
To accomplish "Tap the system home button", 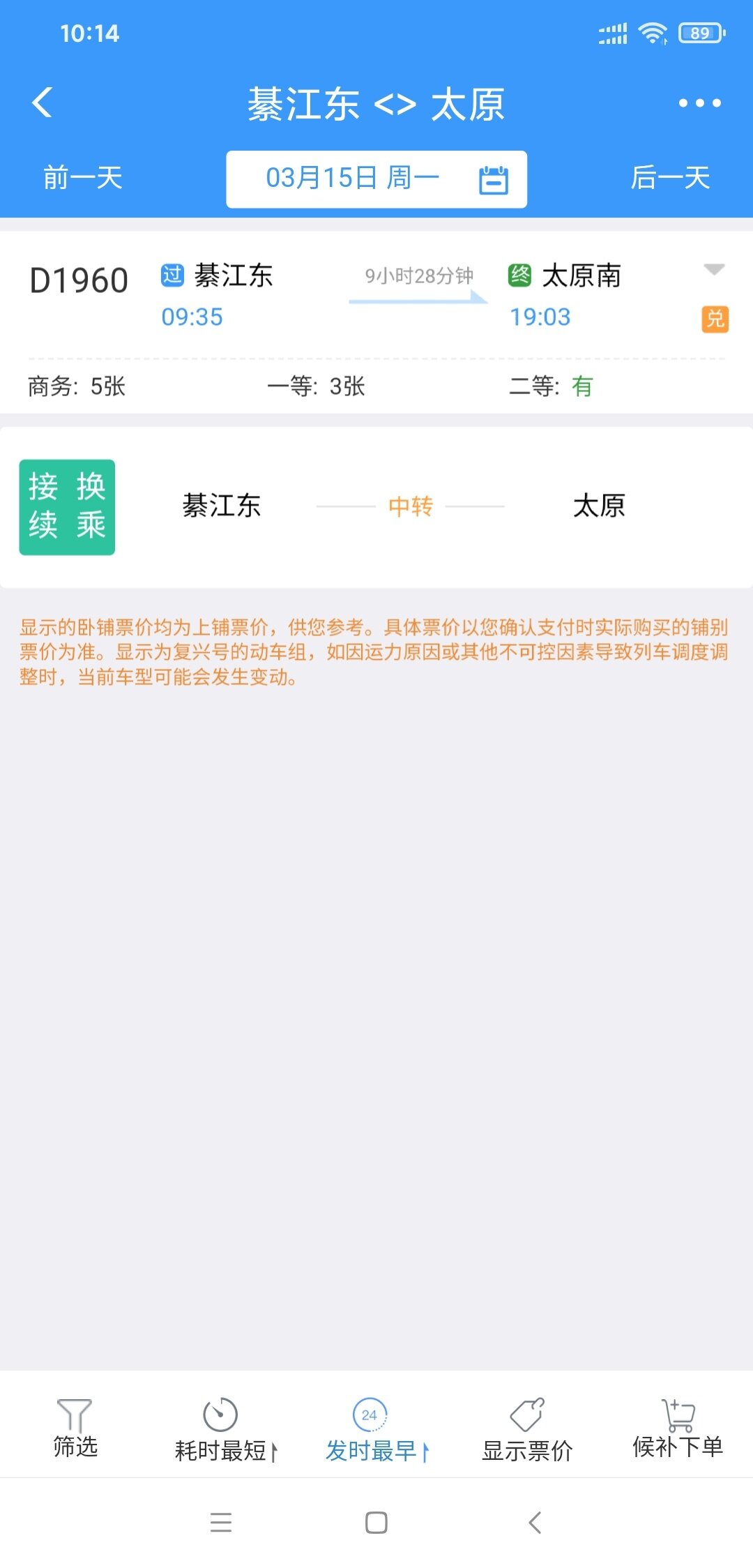I will 376,1522.
